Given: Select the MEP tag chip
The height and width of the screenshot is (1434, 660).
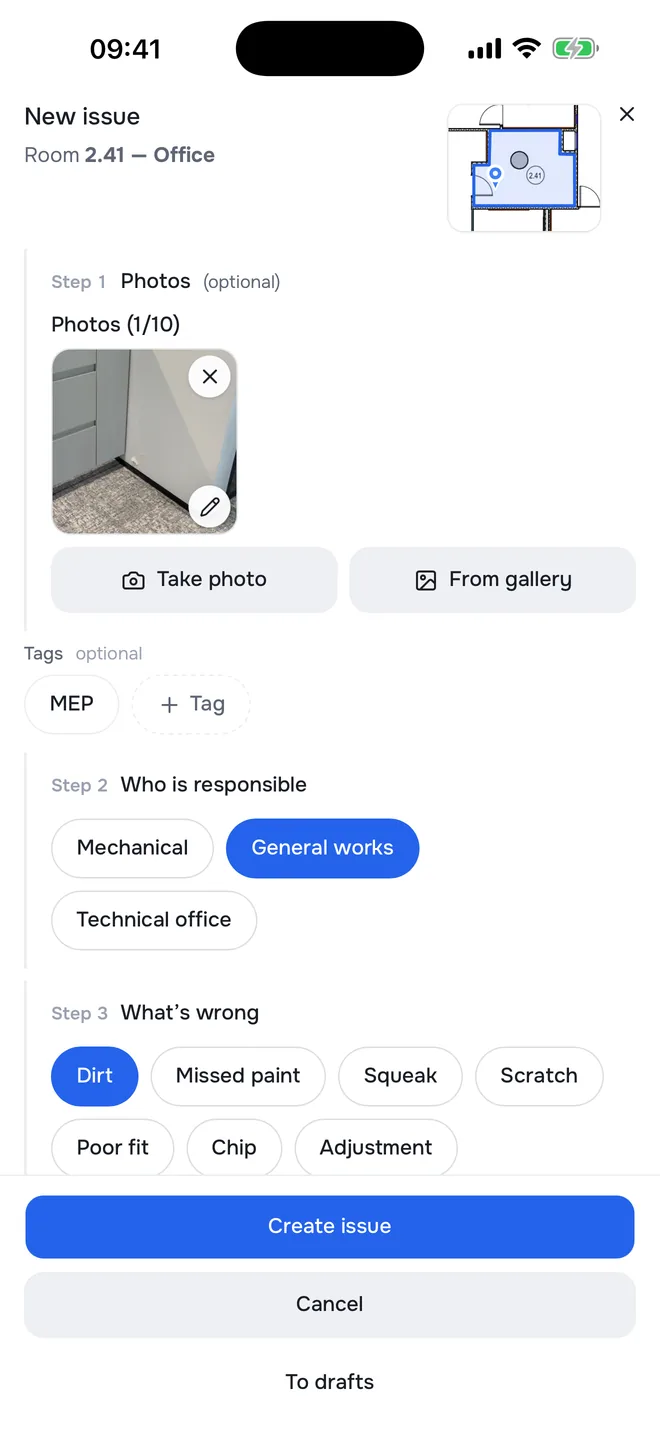Looking at the screenshot, I should tap(72, 704).
